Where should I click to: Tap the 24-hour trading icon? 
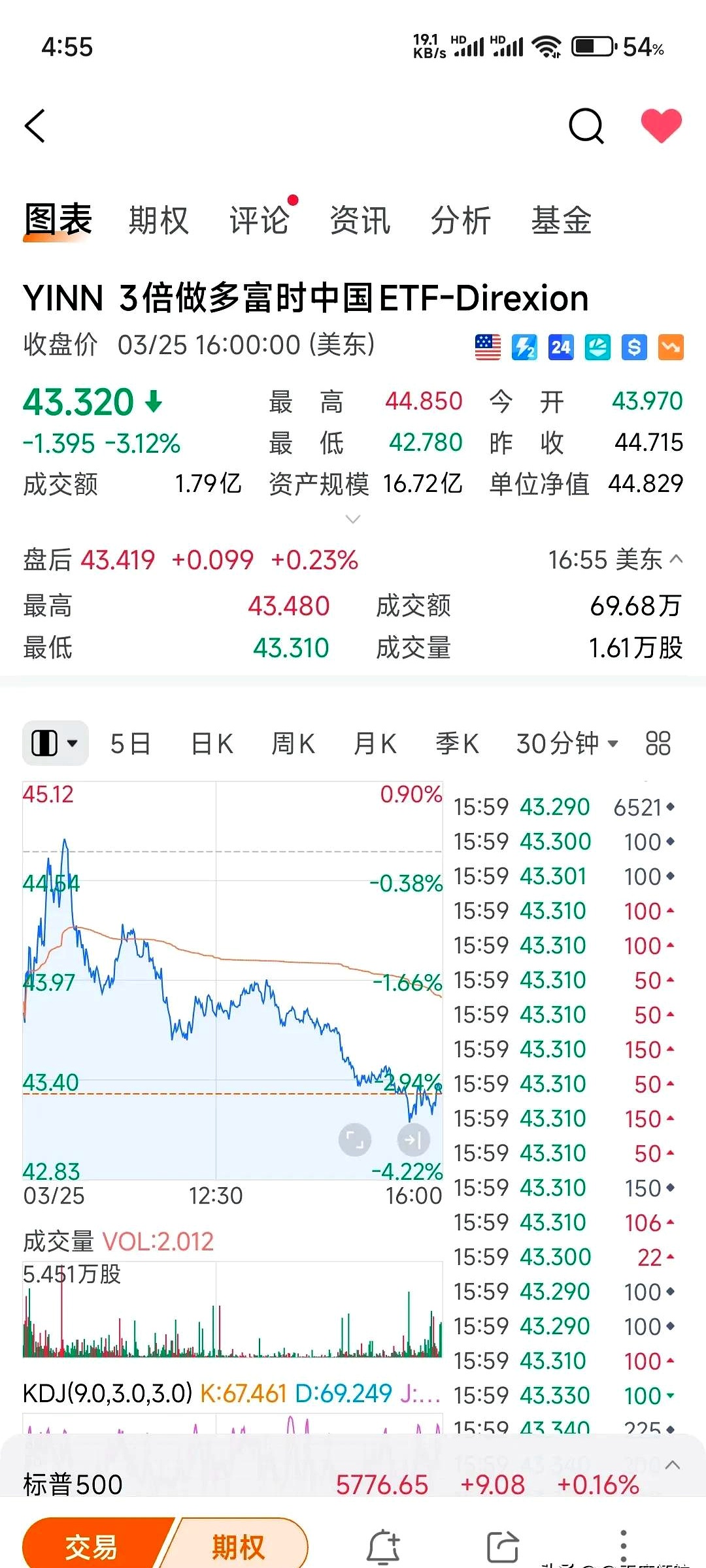tap(561, 347)
